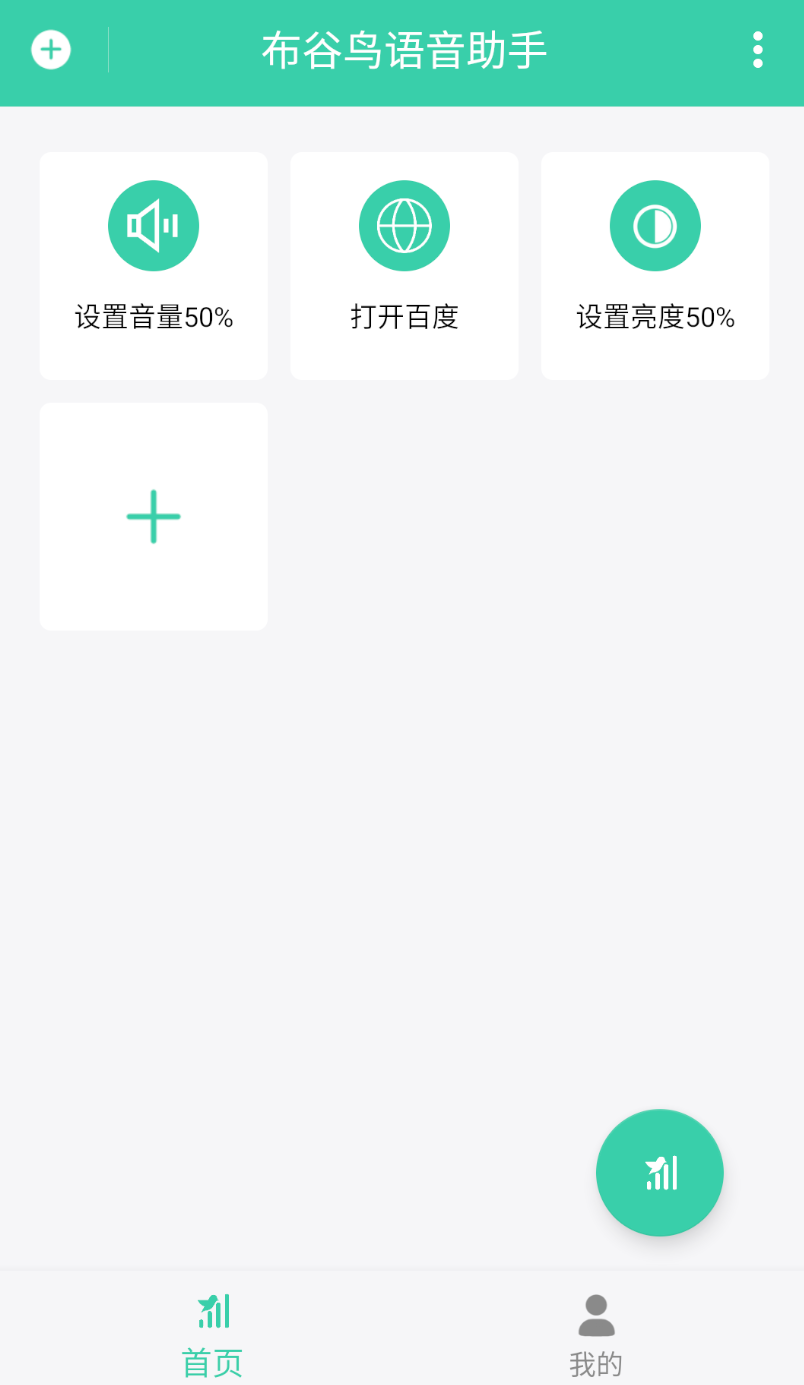Tap the app title 布谷鸟语音助手

coord(402,49)
